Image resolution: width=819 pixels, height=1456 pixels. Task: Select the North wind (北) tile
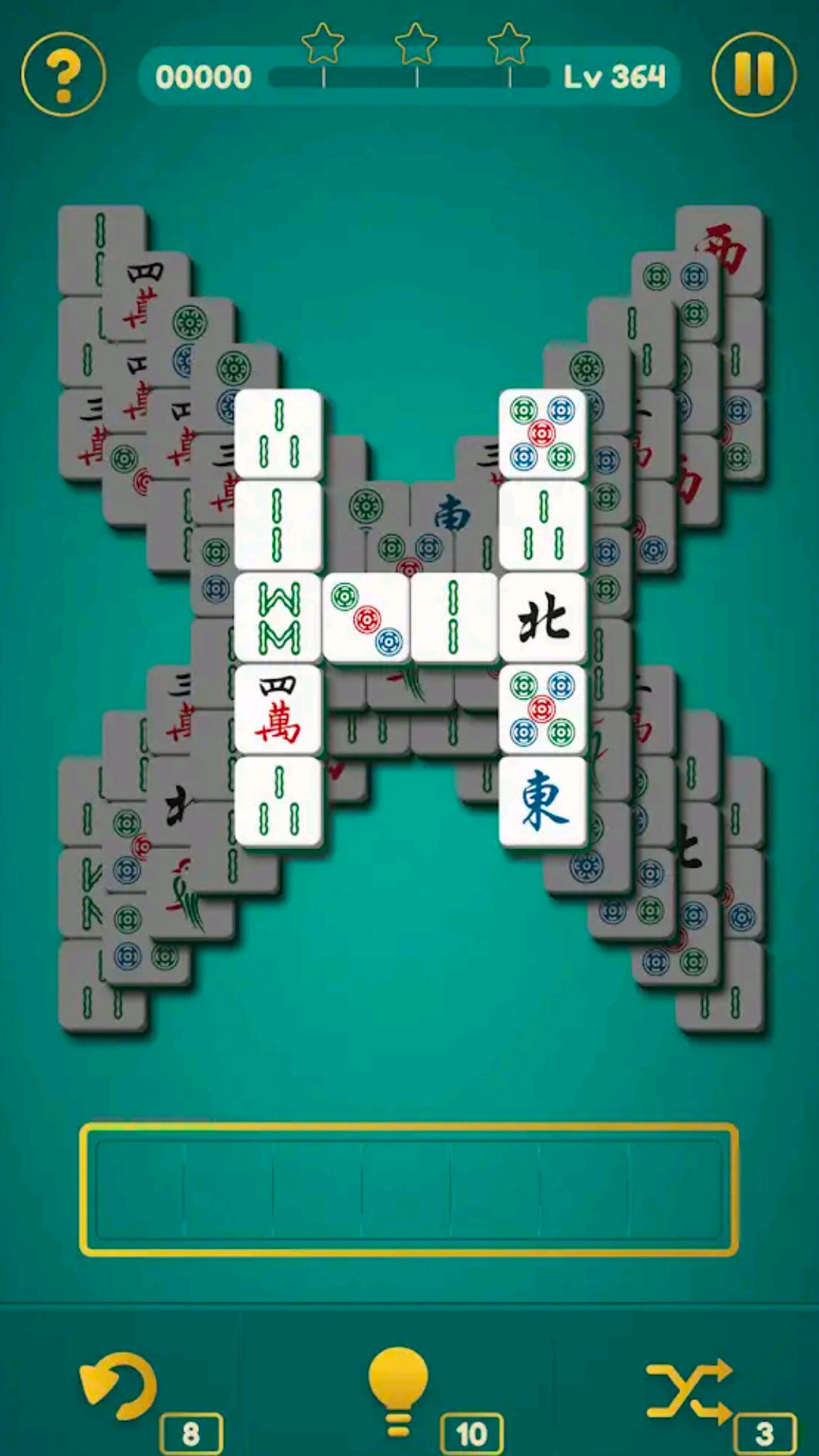[543, 618]
